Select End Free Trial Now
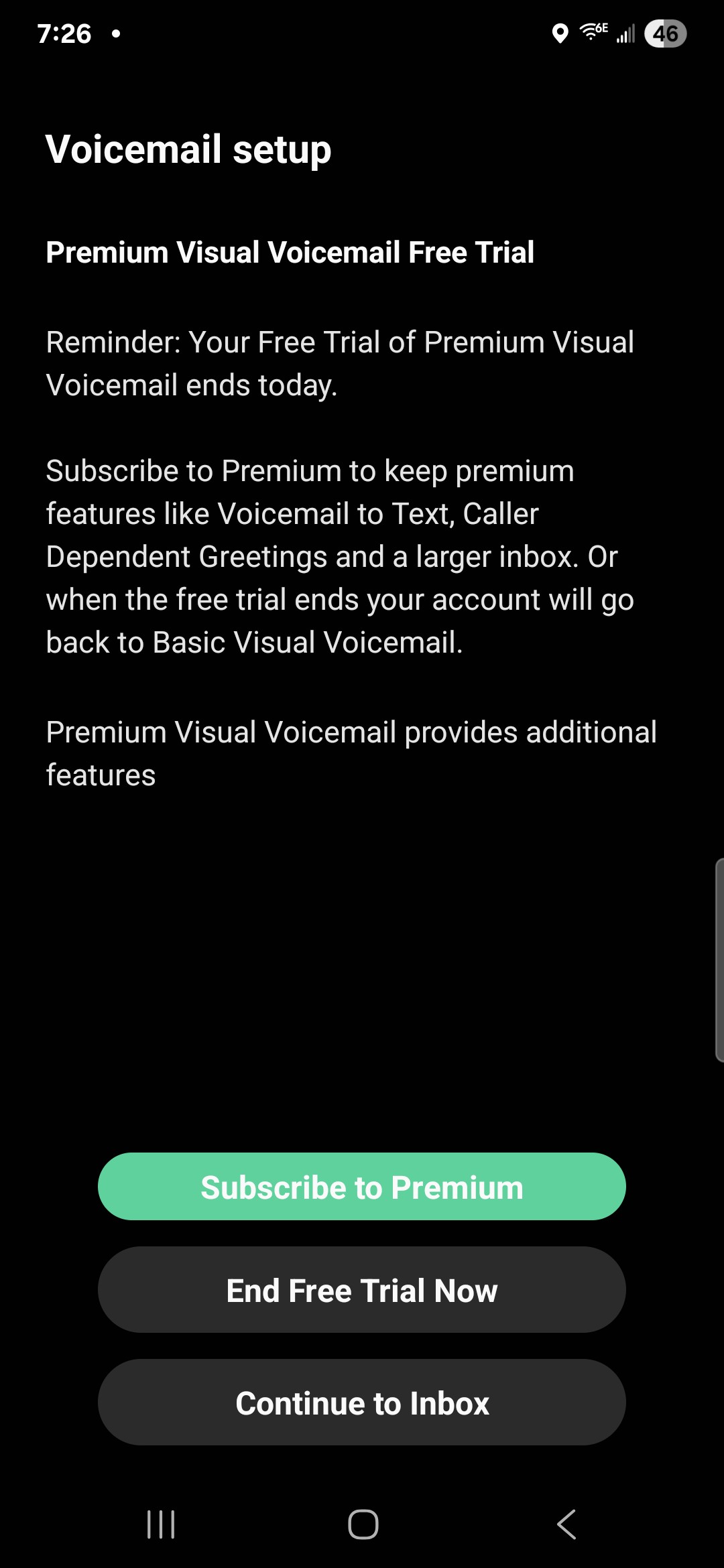Screen dimensions: 724x1568 [362, 1290]
